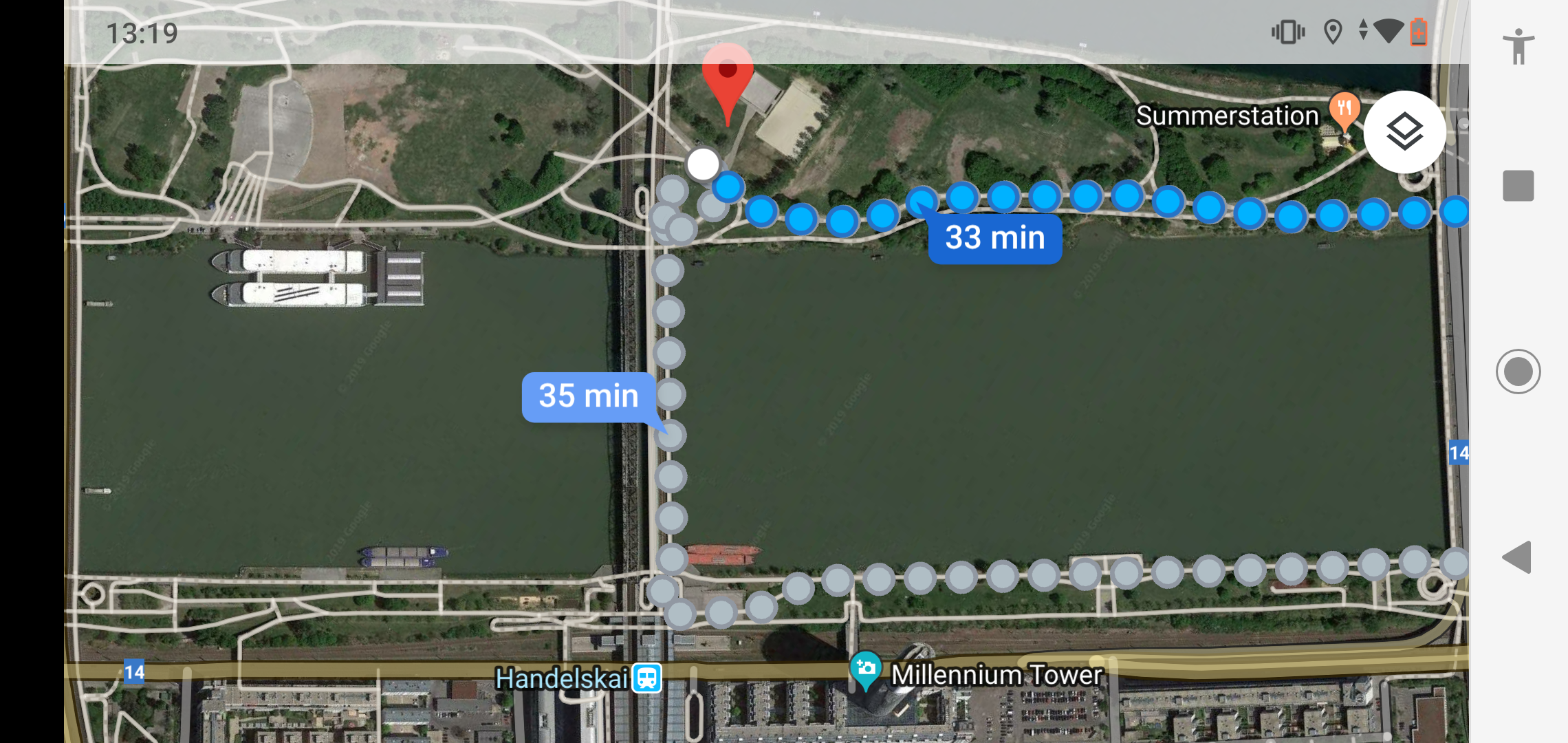Screen dimensions: 1568x743
Task: Go to the home screen
Action: click(1518, 371)
